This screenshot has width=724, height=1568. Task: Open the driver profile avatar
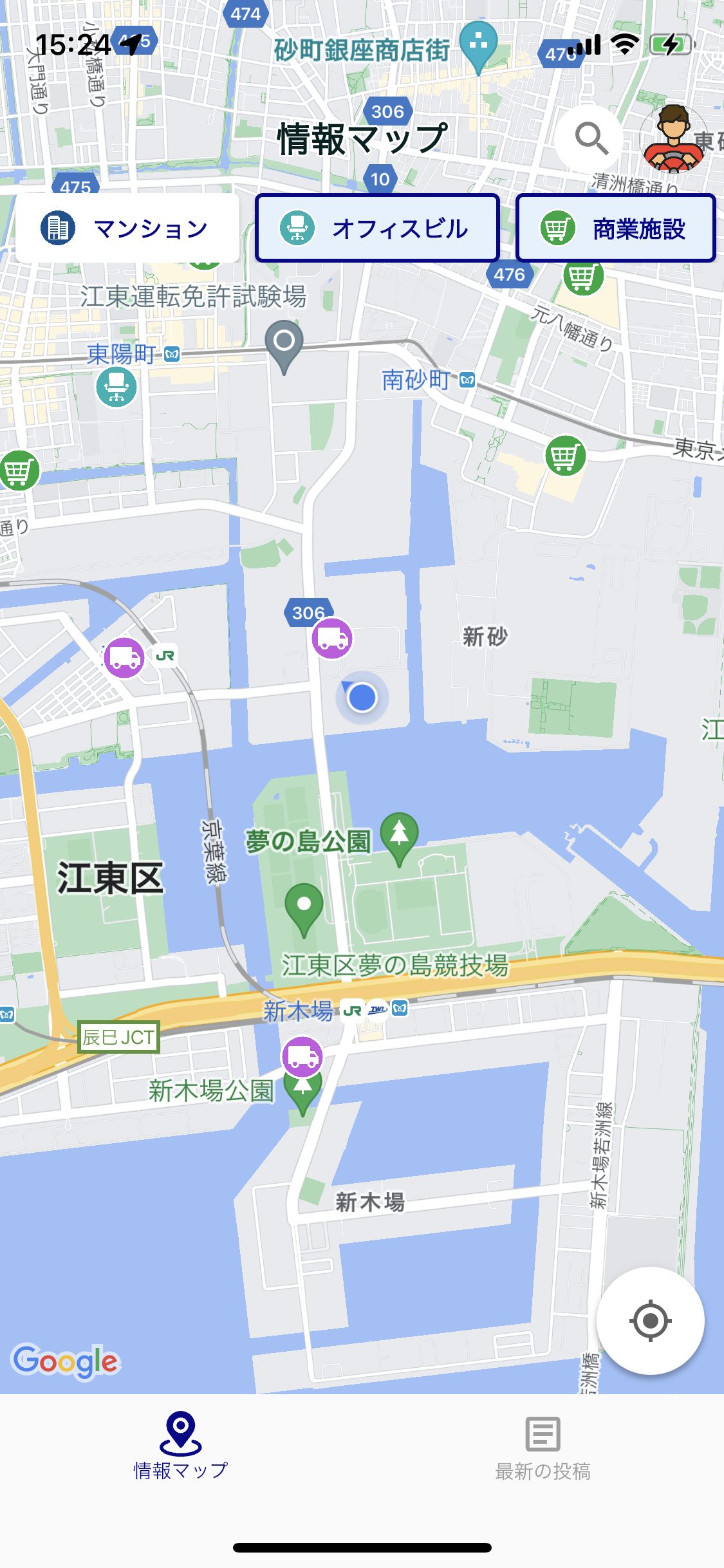(x=673, y=138)
